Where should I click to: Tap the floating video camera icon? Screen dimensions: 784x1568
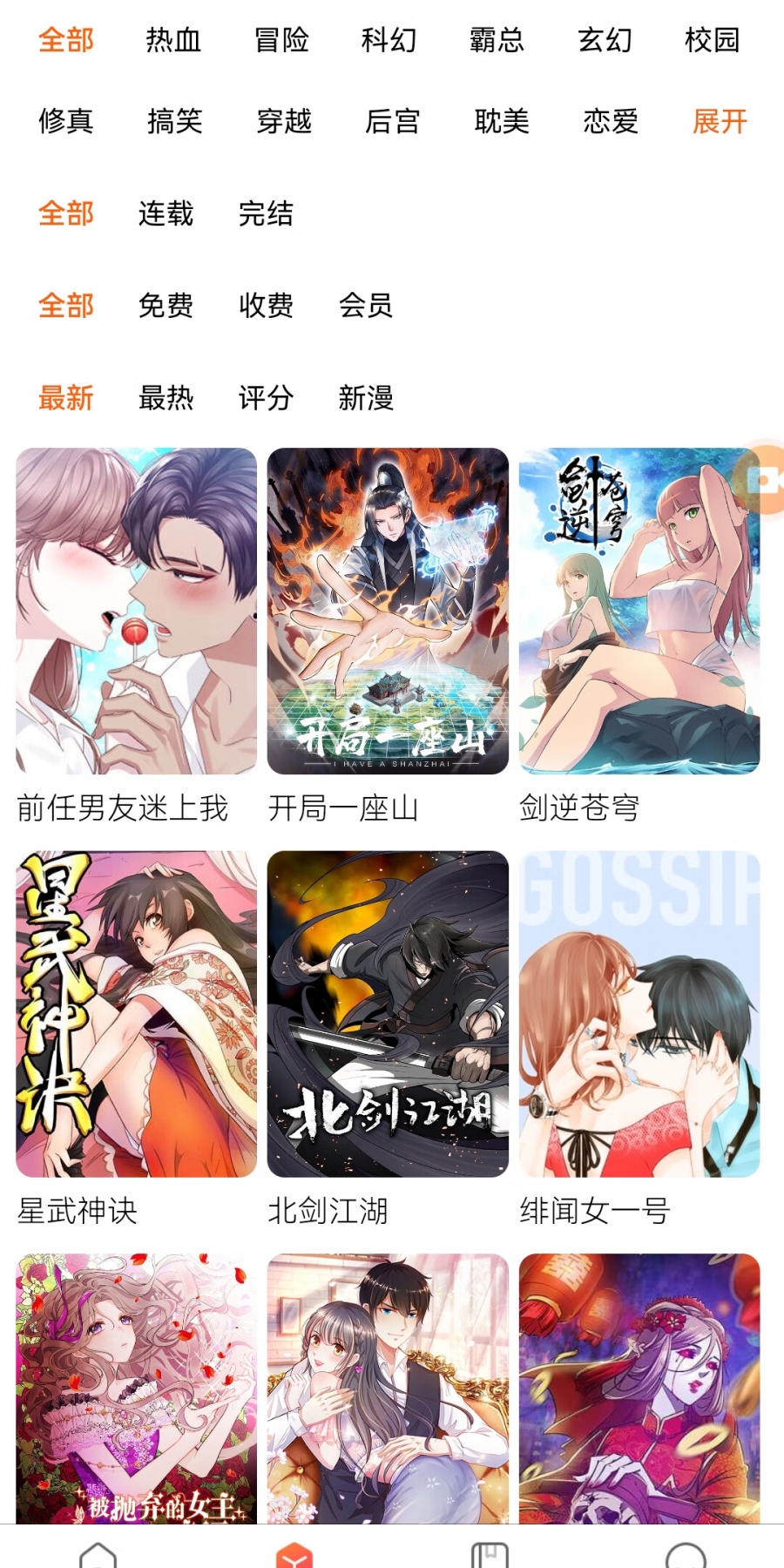tap(764, 478)
